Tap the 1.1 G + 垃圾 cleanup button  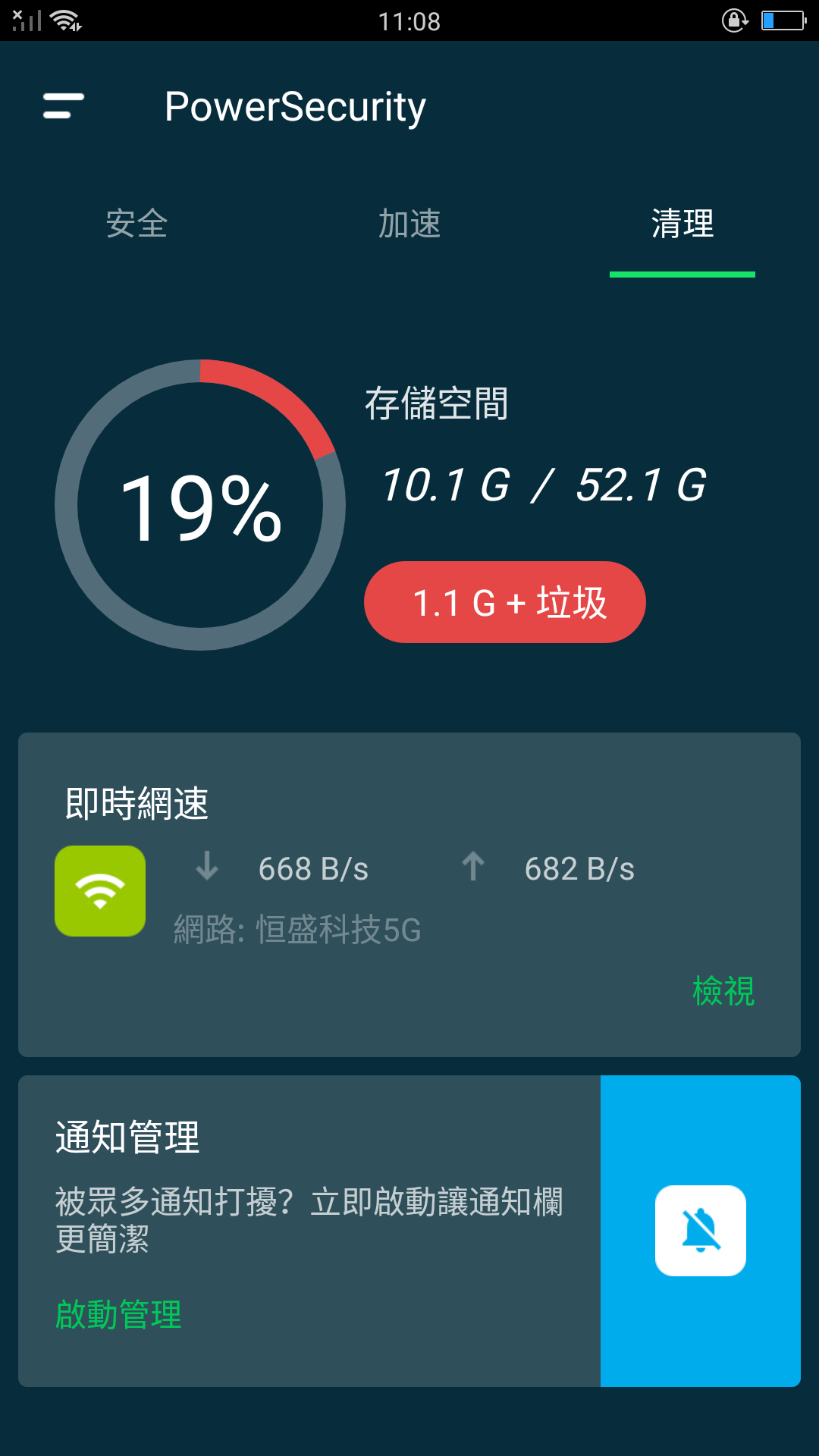click(x=504, y=601)
